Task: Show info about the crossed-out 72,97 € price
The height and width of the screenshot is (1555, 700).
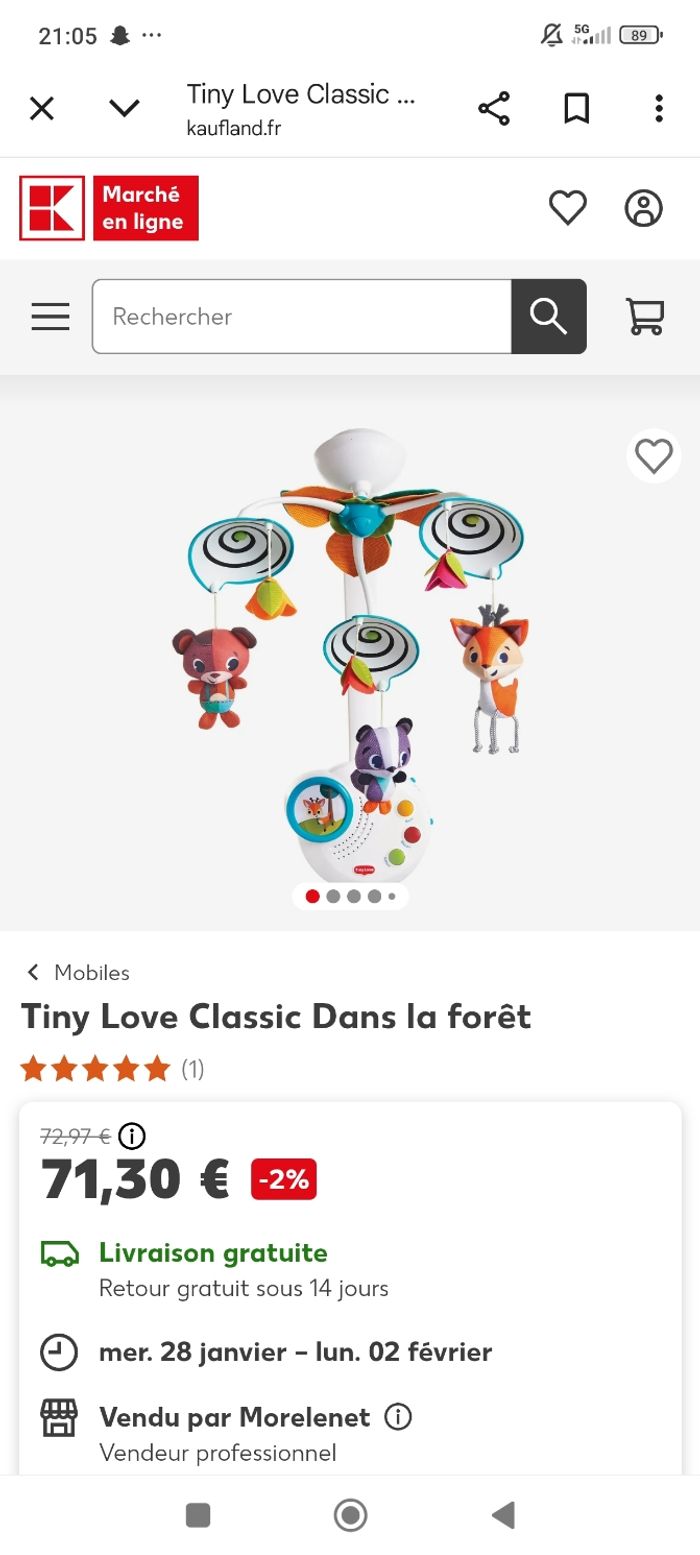Action: point(132,1136)
